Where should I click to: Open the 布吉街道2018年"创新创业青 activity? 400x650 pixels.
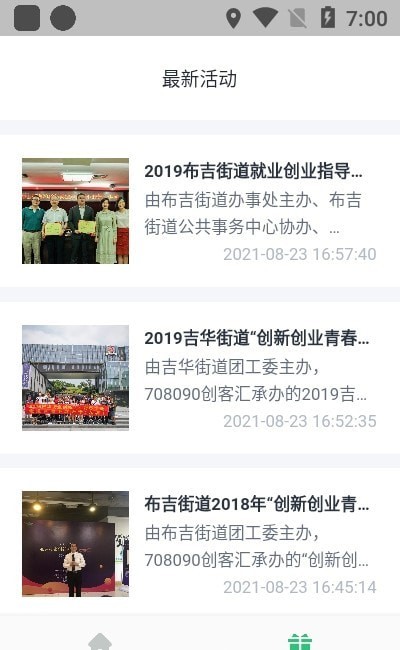[200, 543]
